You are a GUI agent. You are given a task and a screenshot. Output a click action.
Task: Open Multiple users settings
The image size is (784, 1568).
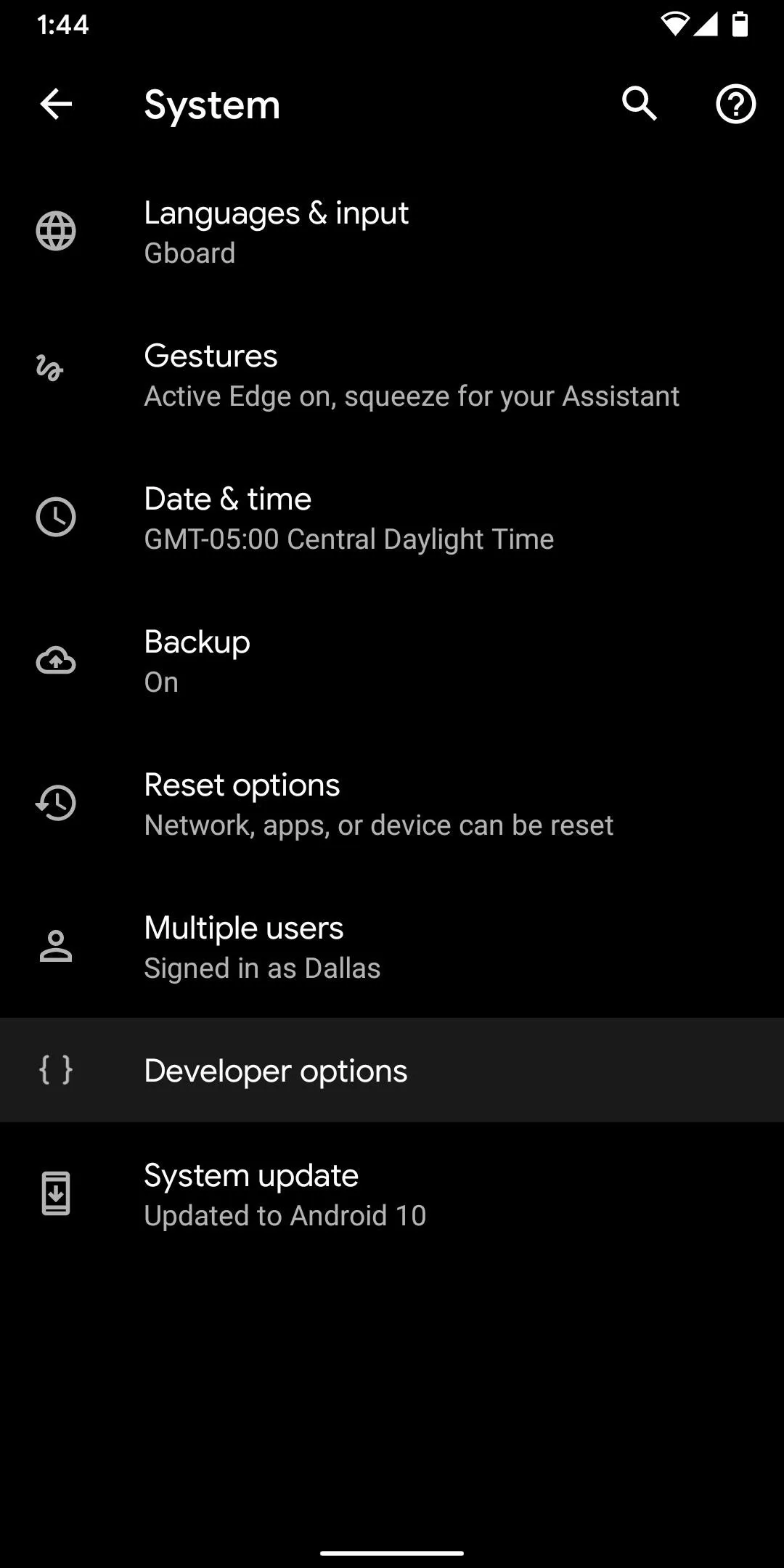pos(392,947)
